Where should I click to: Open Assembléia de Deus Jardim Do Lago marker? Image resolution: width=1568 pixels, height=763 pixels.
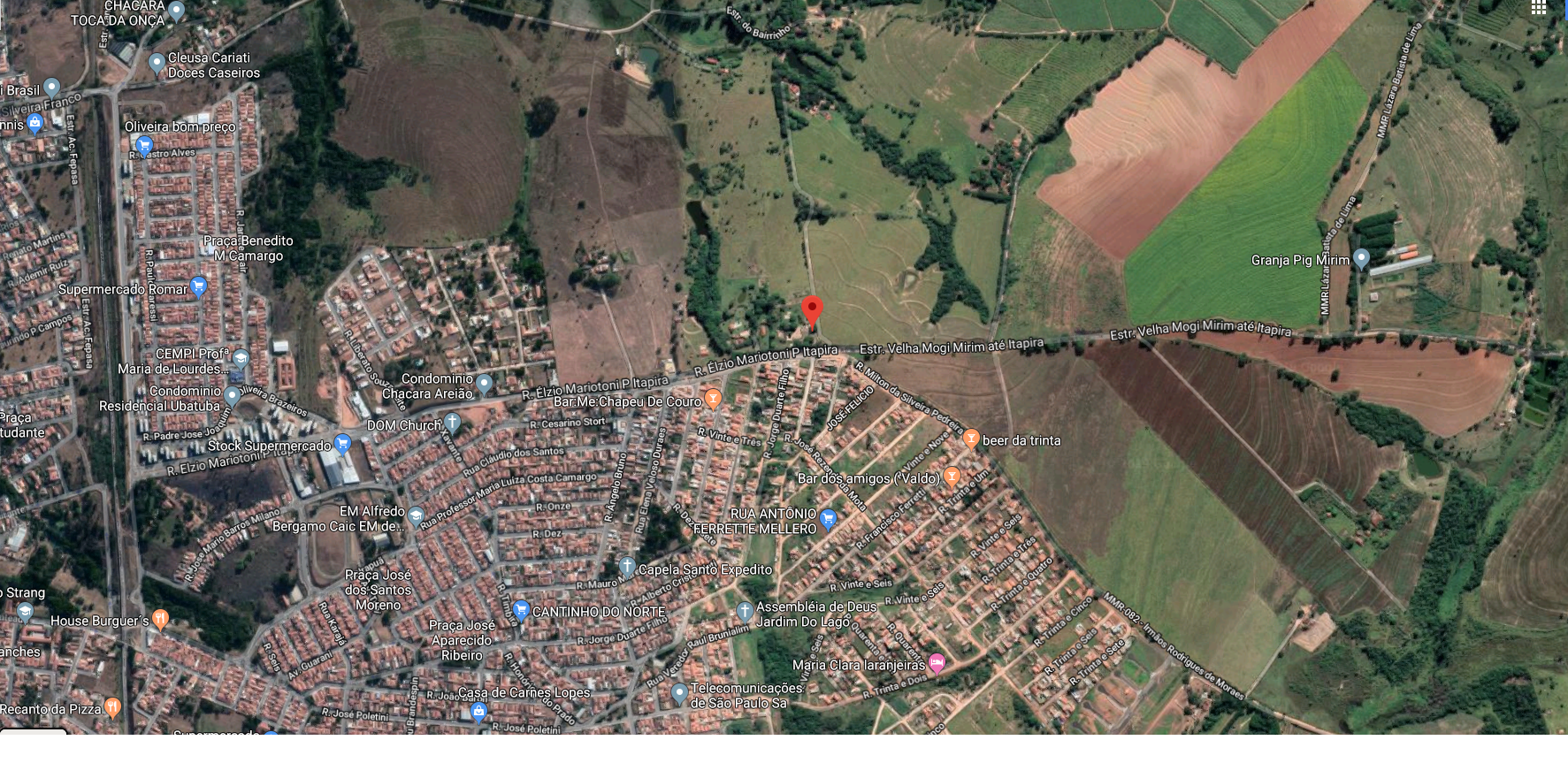(745, 610)
